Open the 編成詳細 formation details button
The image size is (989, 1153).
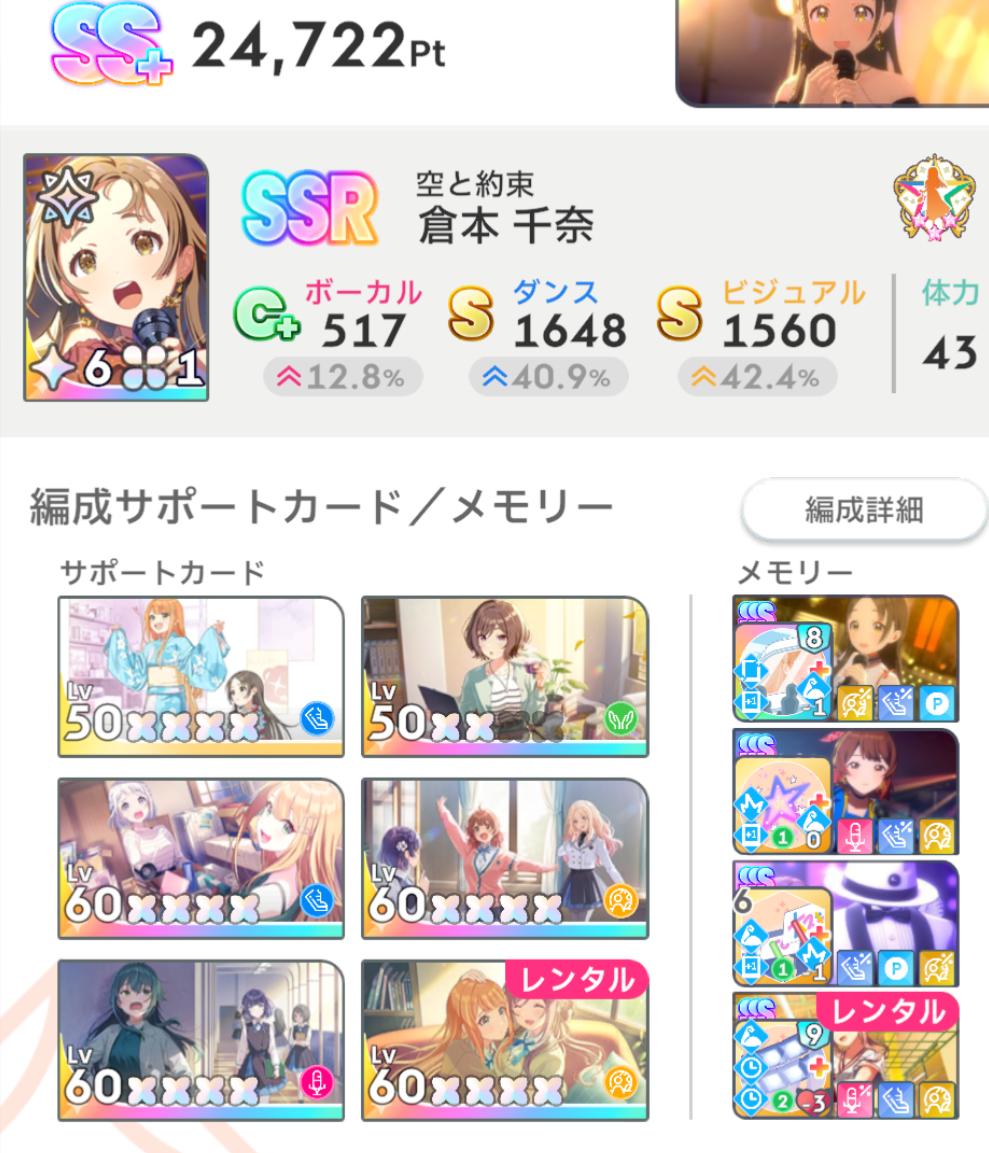(x=863, y=511)
